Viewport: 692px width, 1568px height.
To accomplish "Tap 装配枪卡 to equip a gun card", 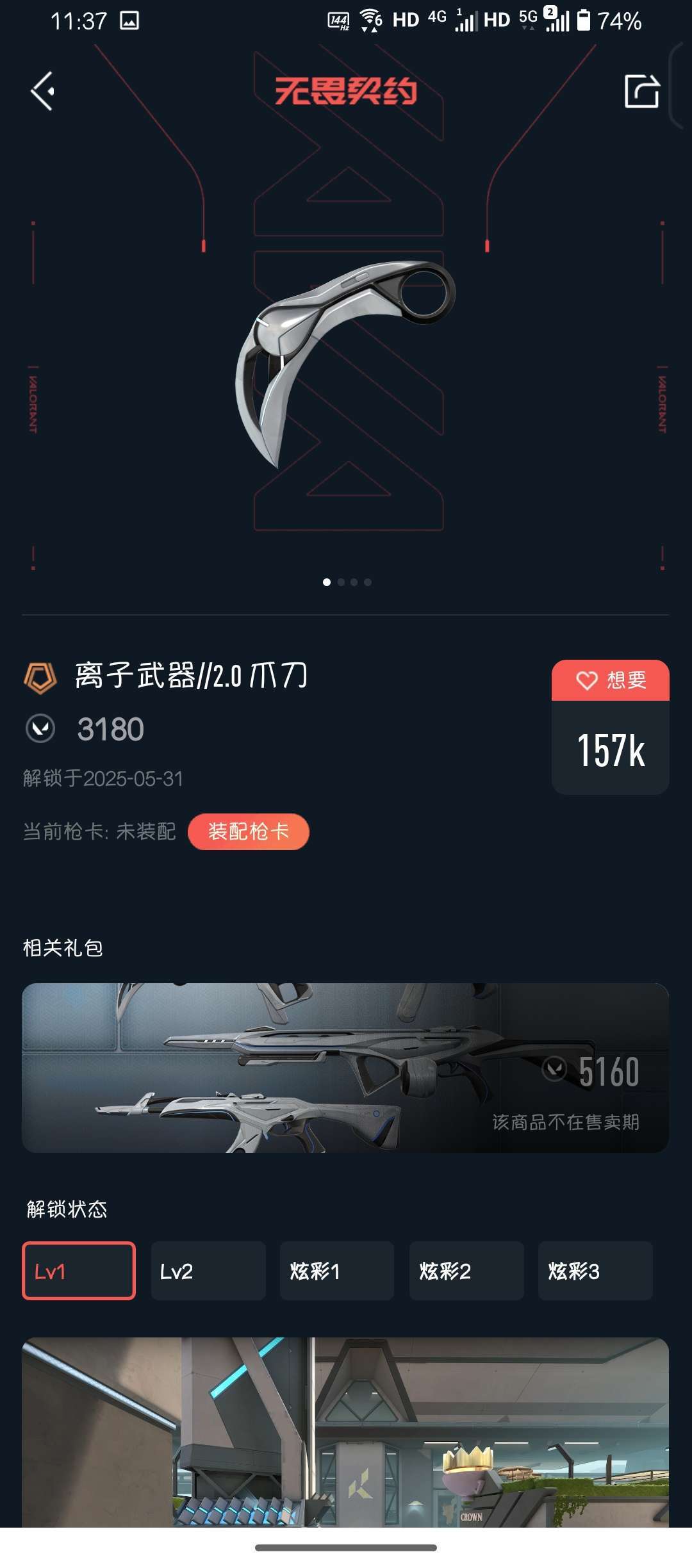I will [249, 831].
